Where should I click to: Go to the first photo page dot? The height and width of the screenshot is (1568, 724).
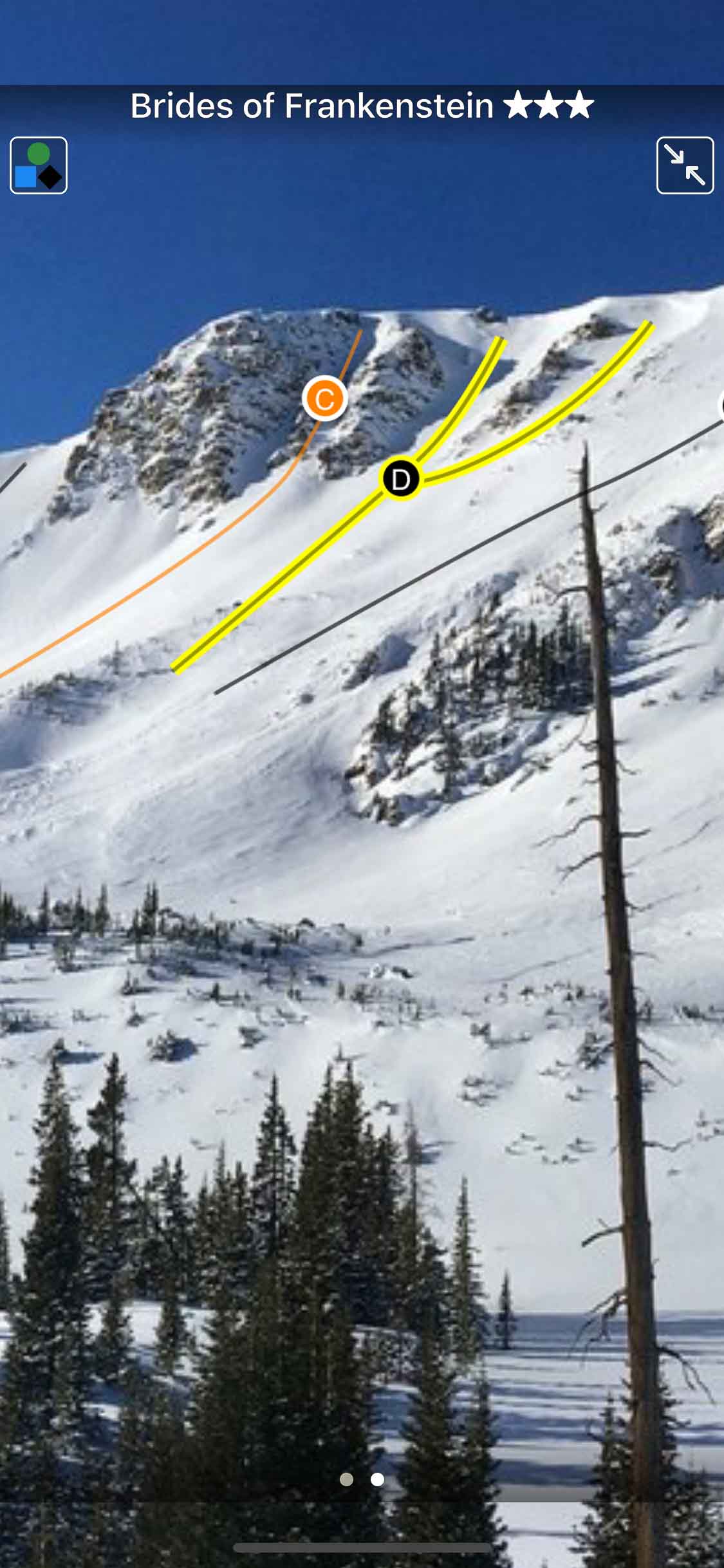346,1479
